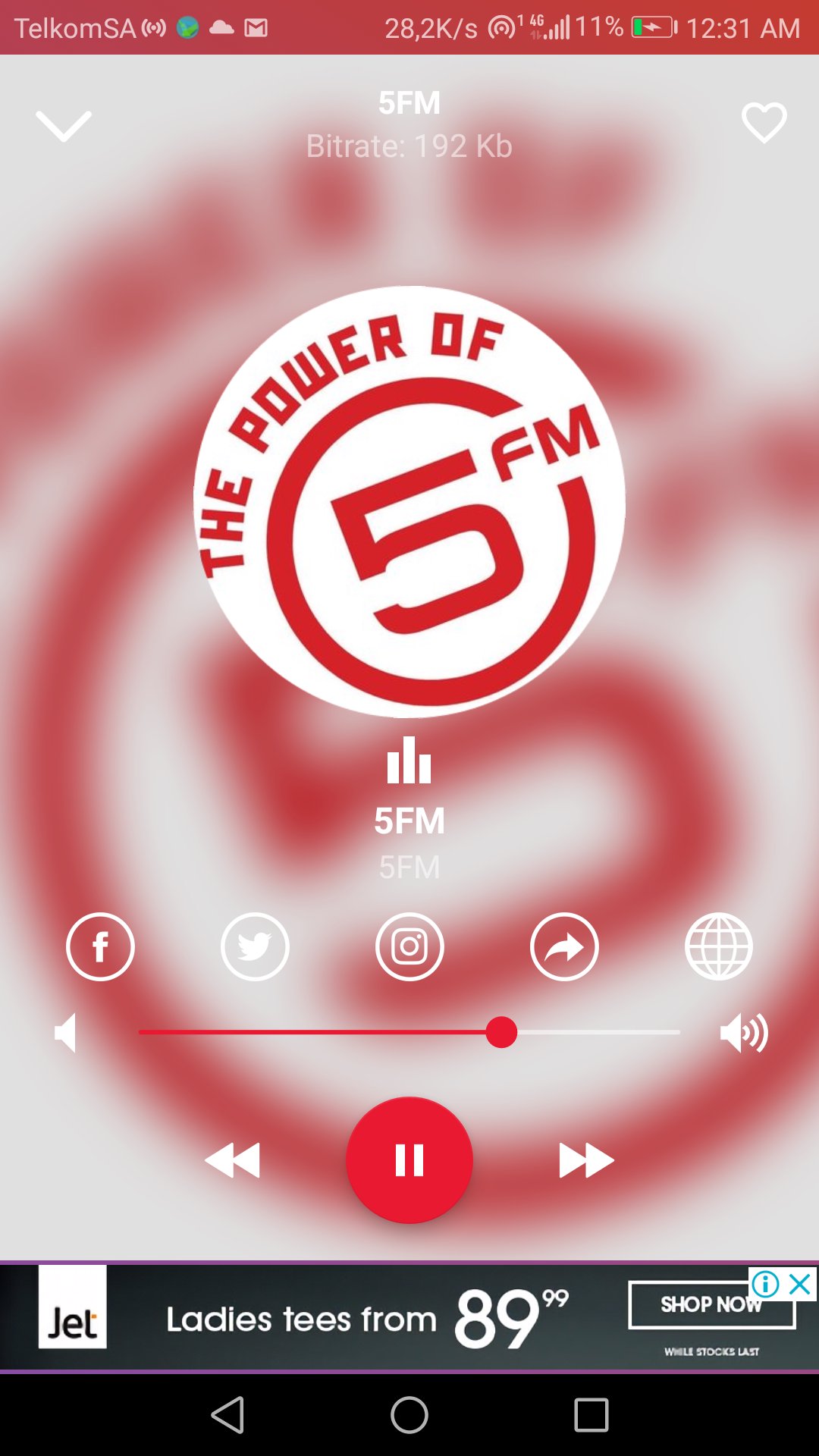Tap the 5FM station logo

[409, 500]
